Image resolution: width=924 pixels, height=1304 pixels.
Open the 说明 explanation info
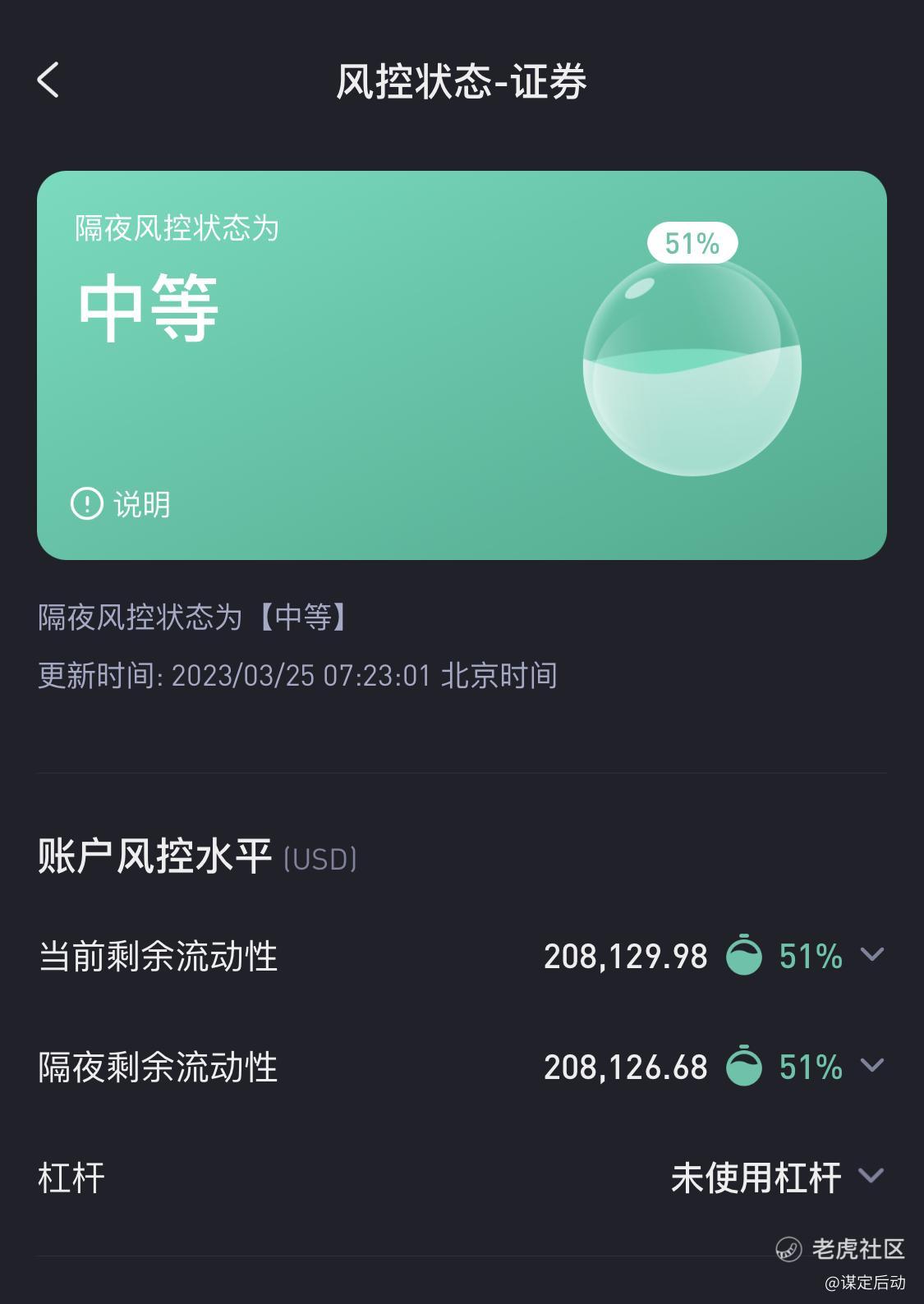click(x=121, y=503)
